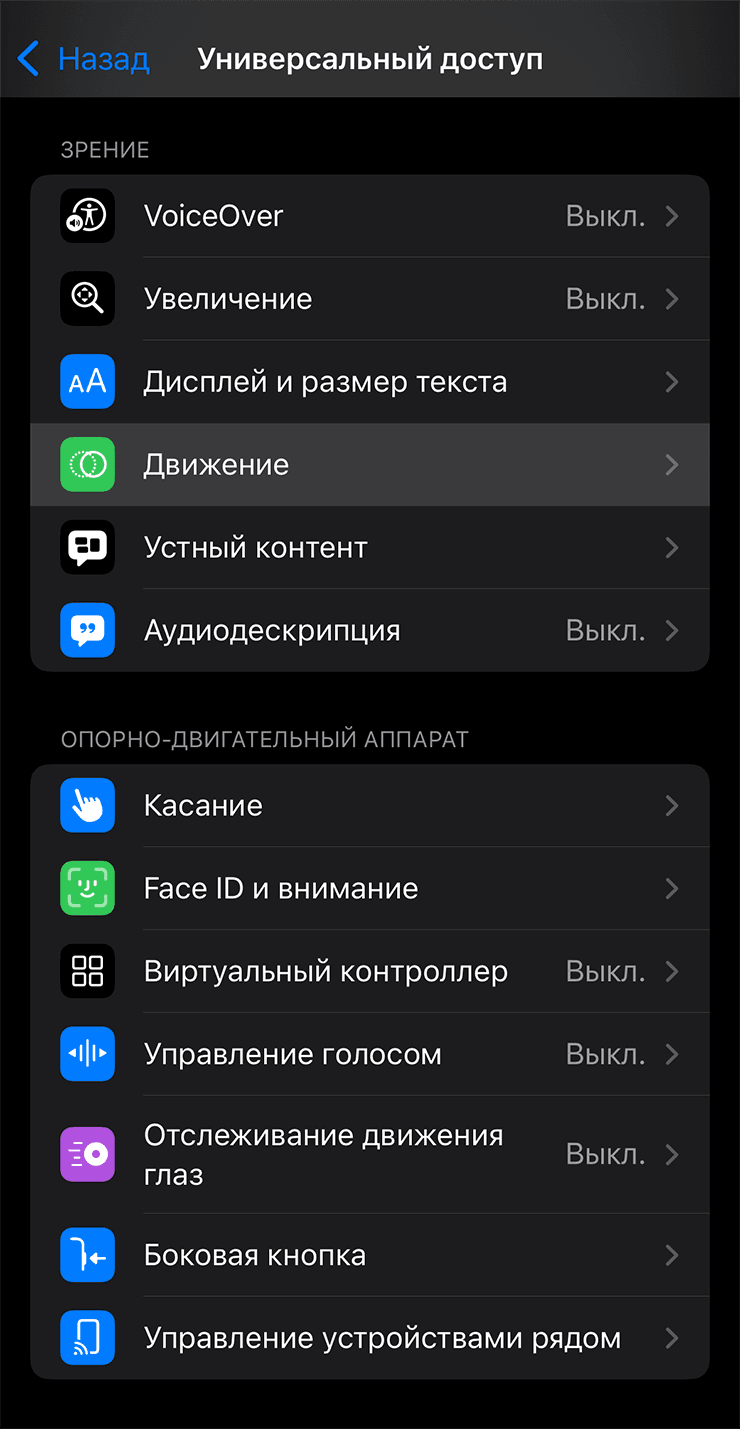
Task: Tap the green Движение motion icon
Action: click(87, 464)
